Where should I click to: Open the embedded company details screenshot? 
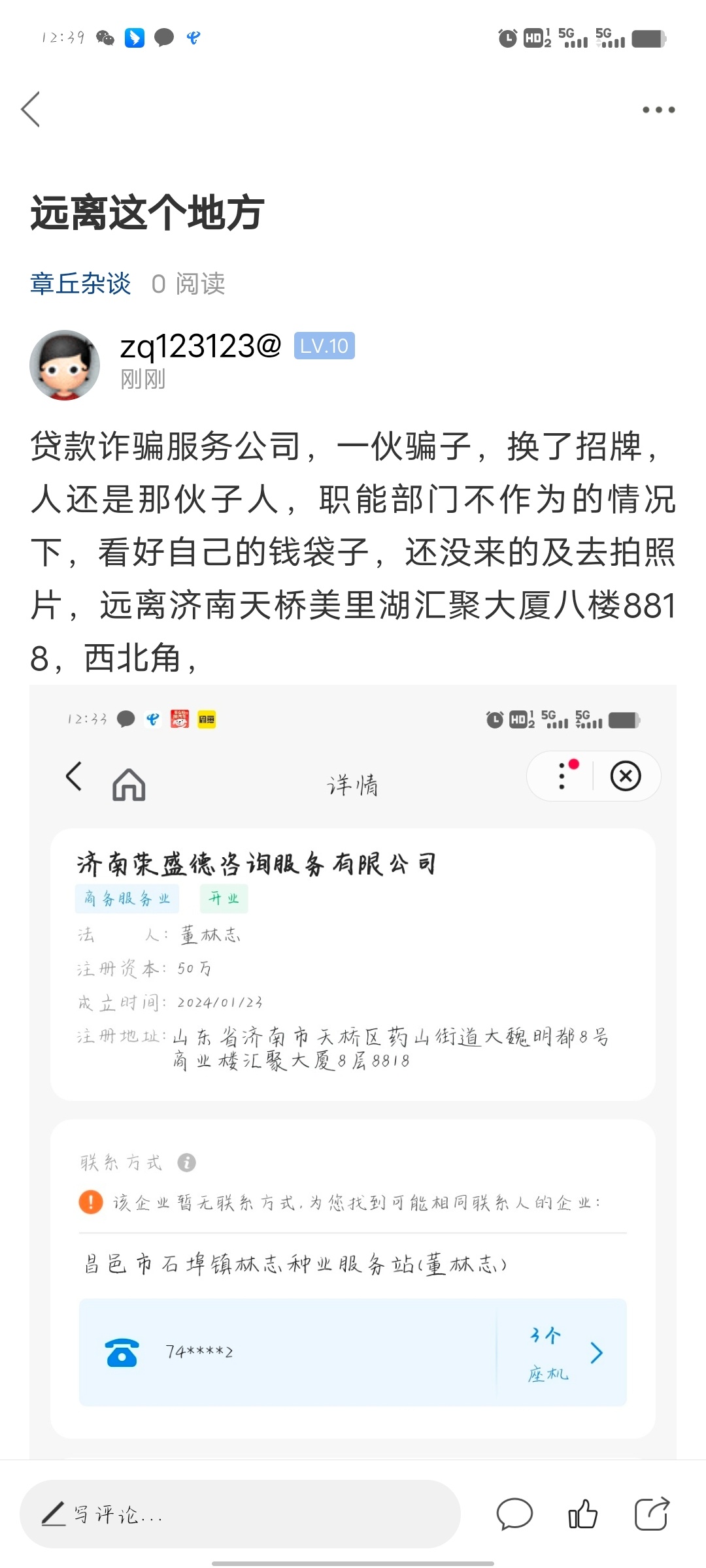353,1071
